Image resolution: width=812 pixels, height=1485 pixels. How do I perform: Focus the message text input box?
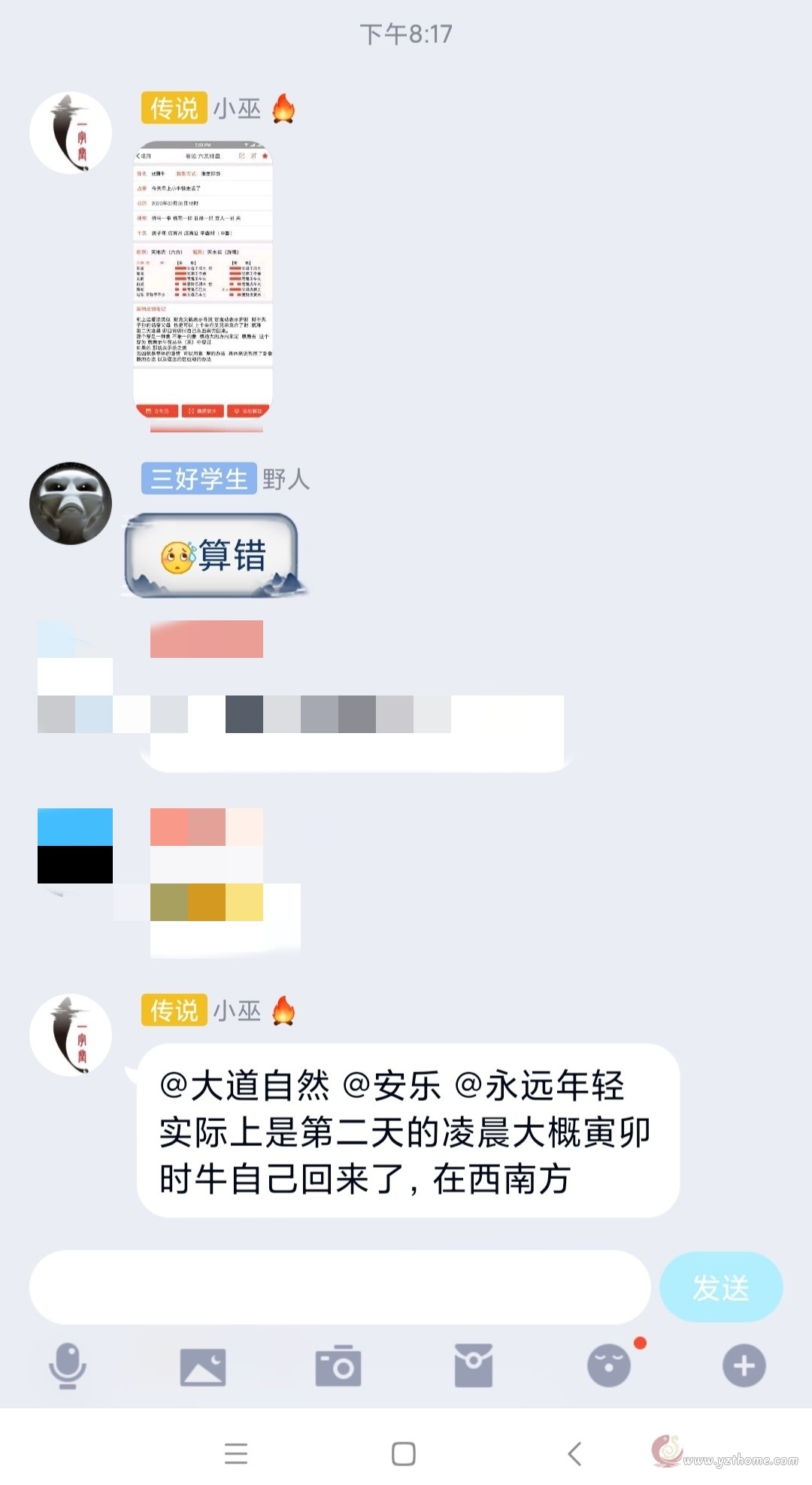(340, 1287)
